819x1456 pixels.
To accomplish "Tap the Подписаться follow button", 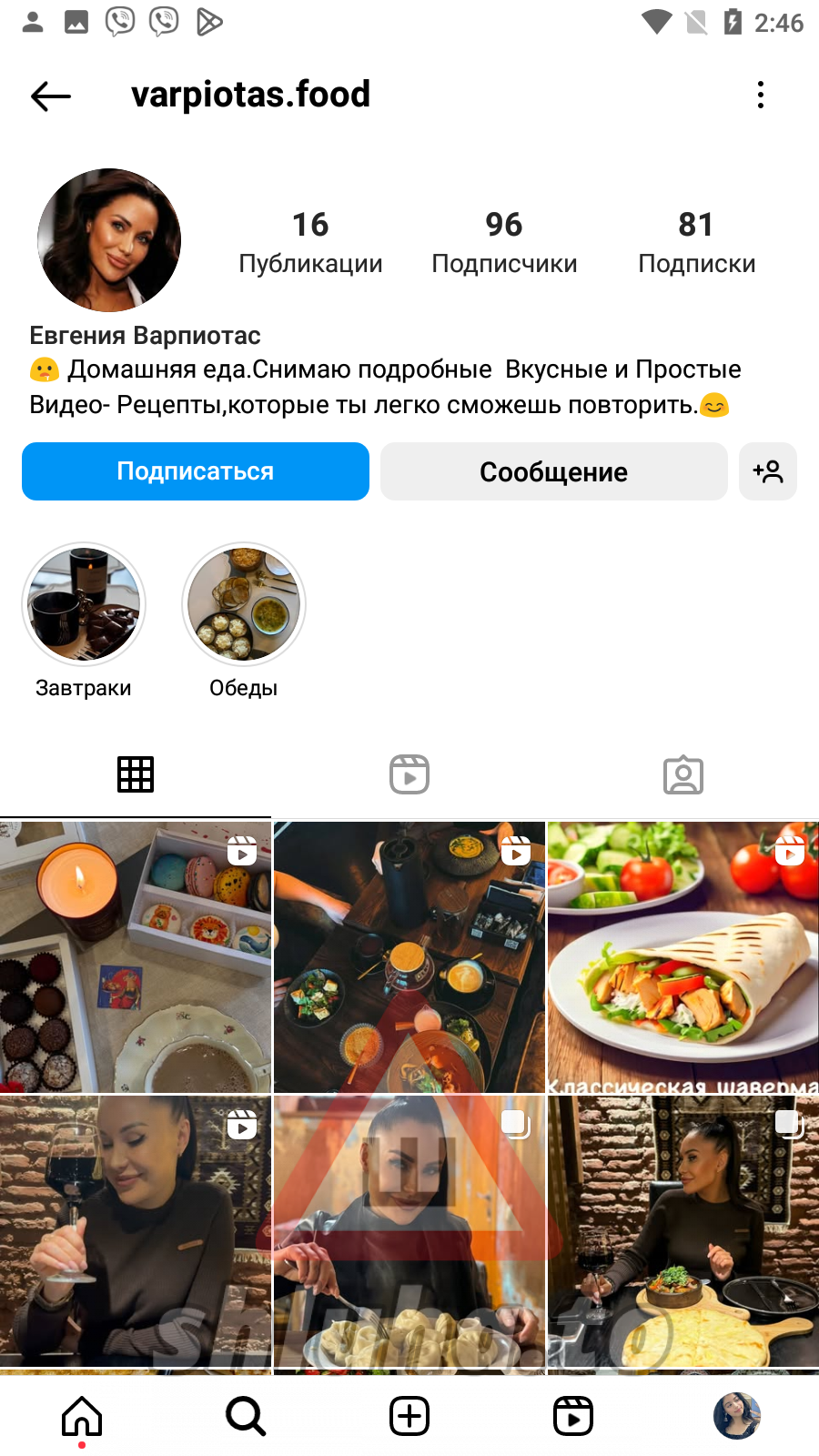I will [x=196, y=471].
